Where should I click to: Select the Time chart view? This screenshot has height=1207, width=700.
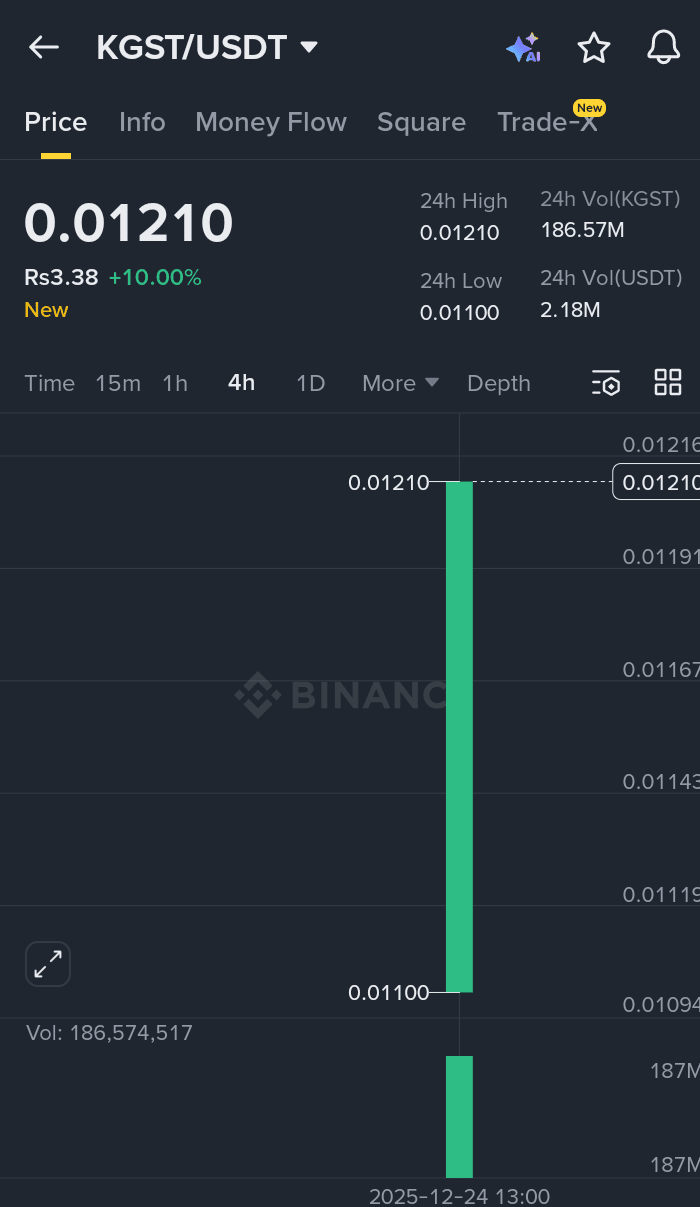click(x=50, y=383)
